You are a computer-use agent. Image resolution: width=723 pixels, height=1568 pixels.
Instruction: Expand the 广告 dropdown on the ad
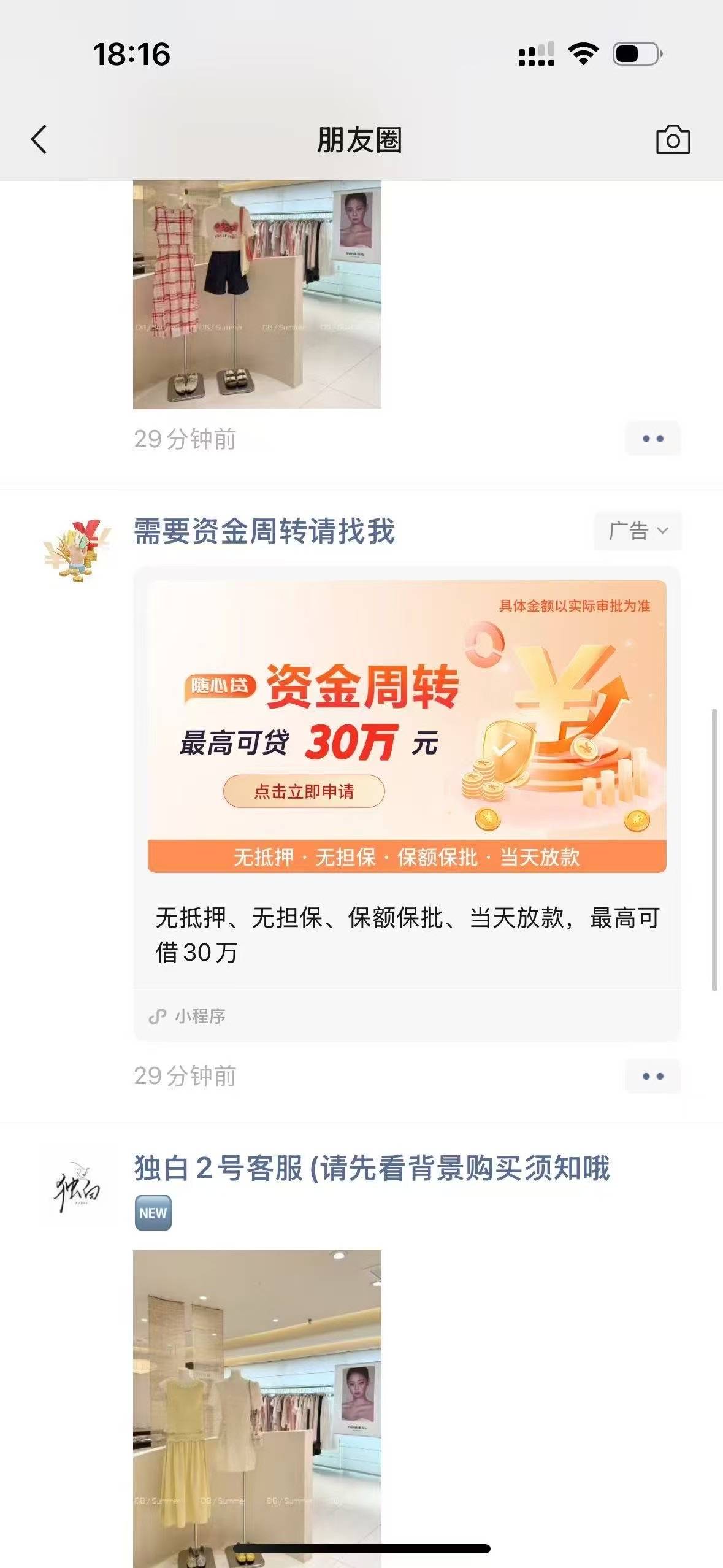point(637,531)
